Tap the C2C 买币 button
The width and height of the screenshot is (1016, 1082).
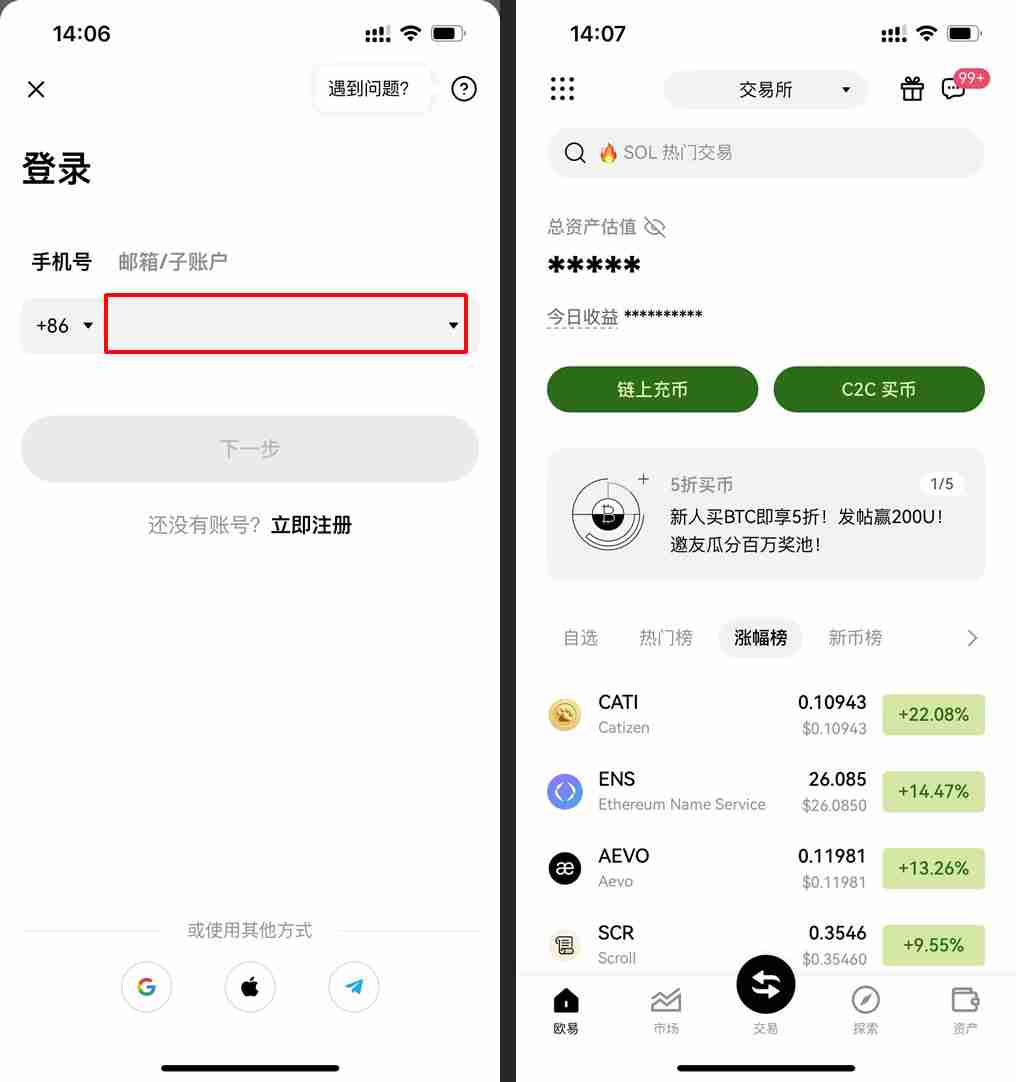tap(879, 389)
